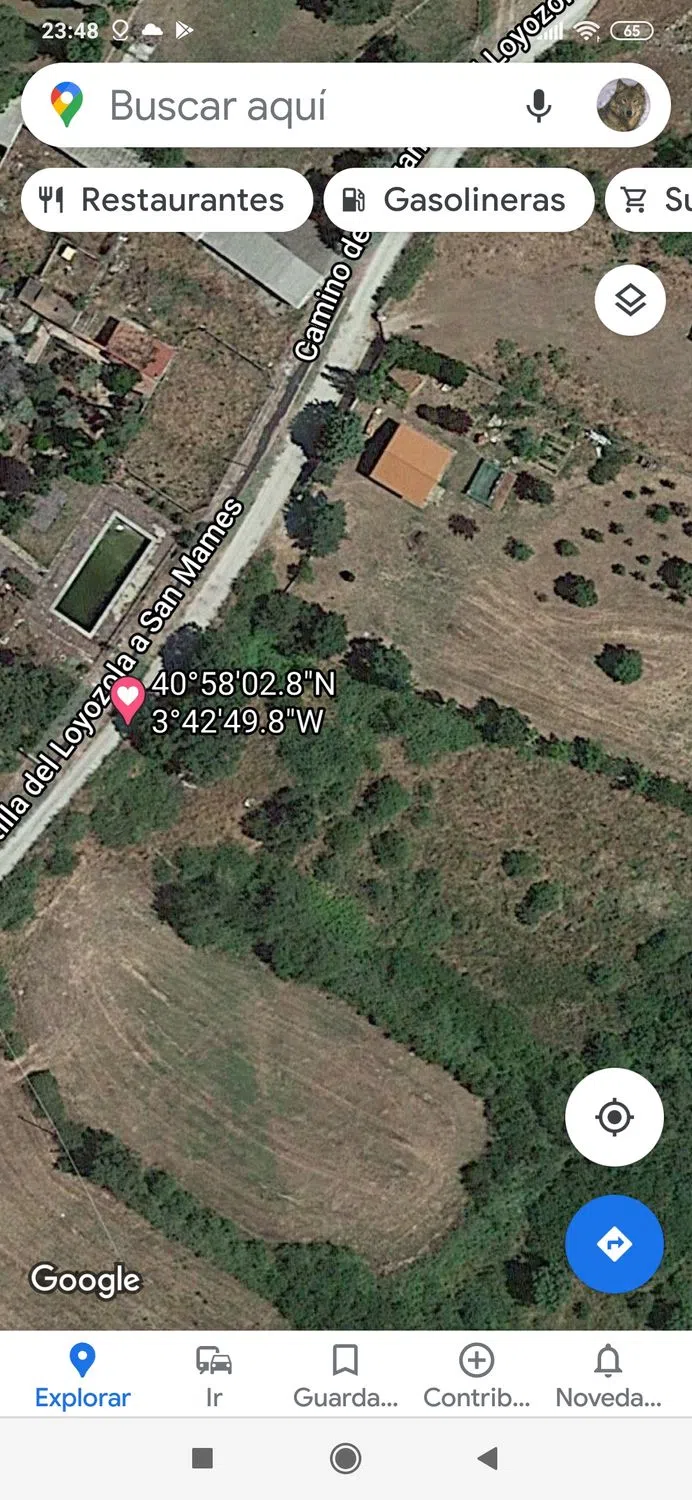Viewport: 692px width, 1500px height.
Task: Open the blue directions button
Action: [614, 1244]
